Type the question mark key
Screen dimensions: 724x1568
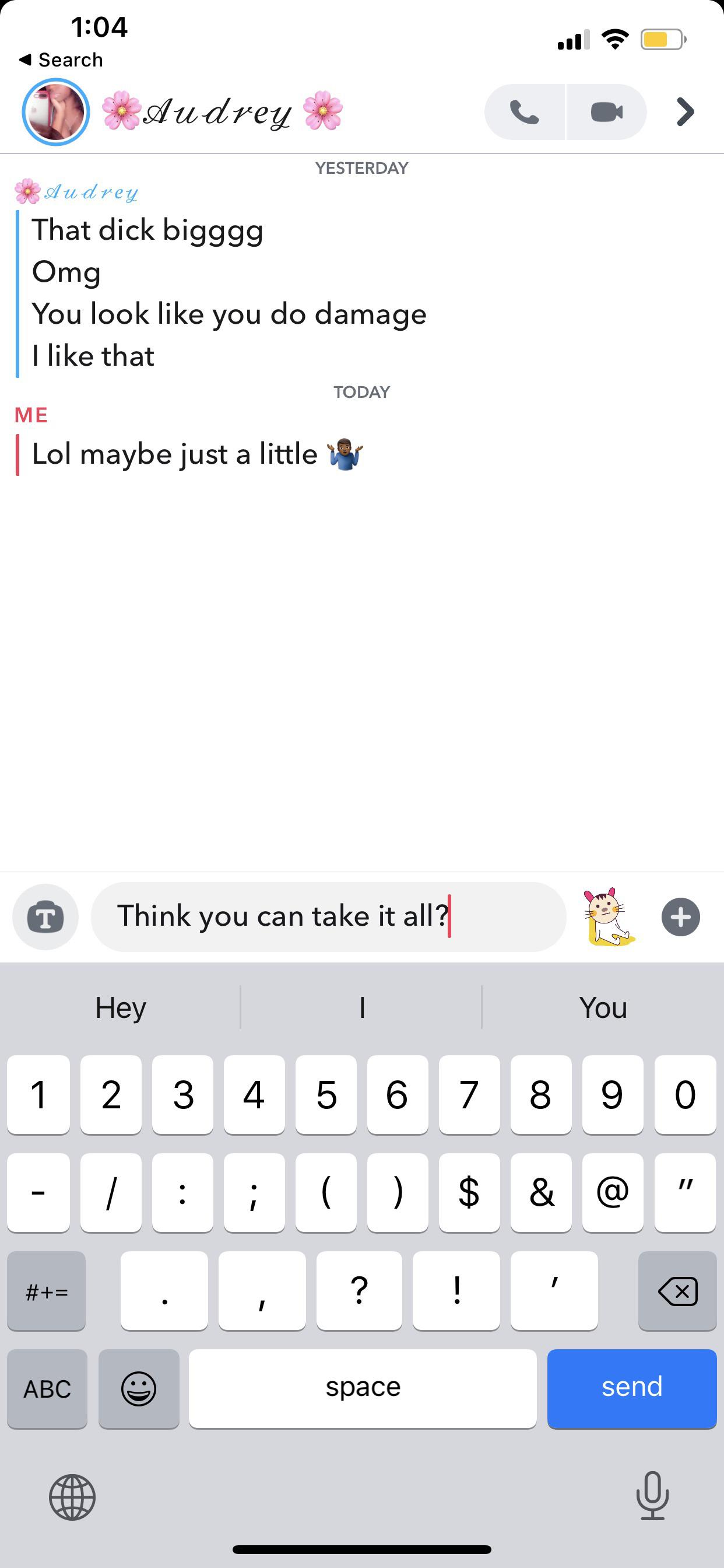(359, 1290)
